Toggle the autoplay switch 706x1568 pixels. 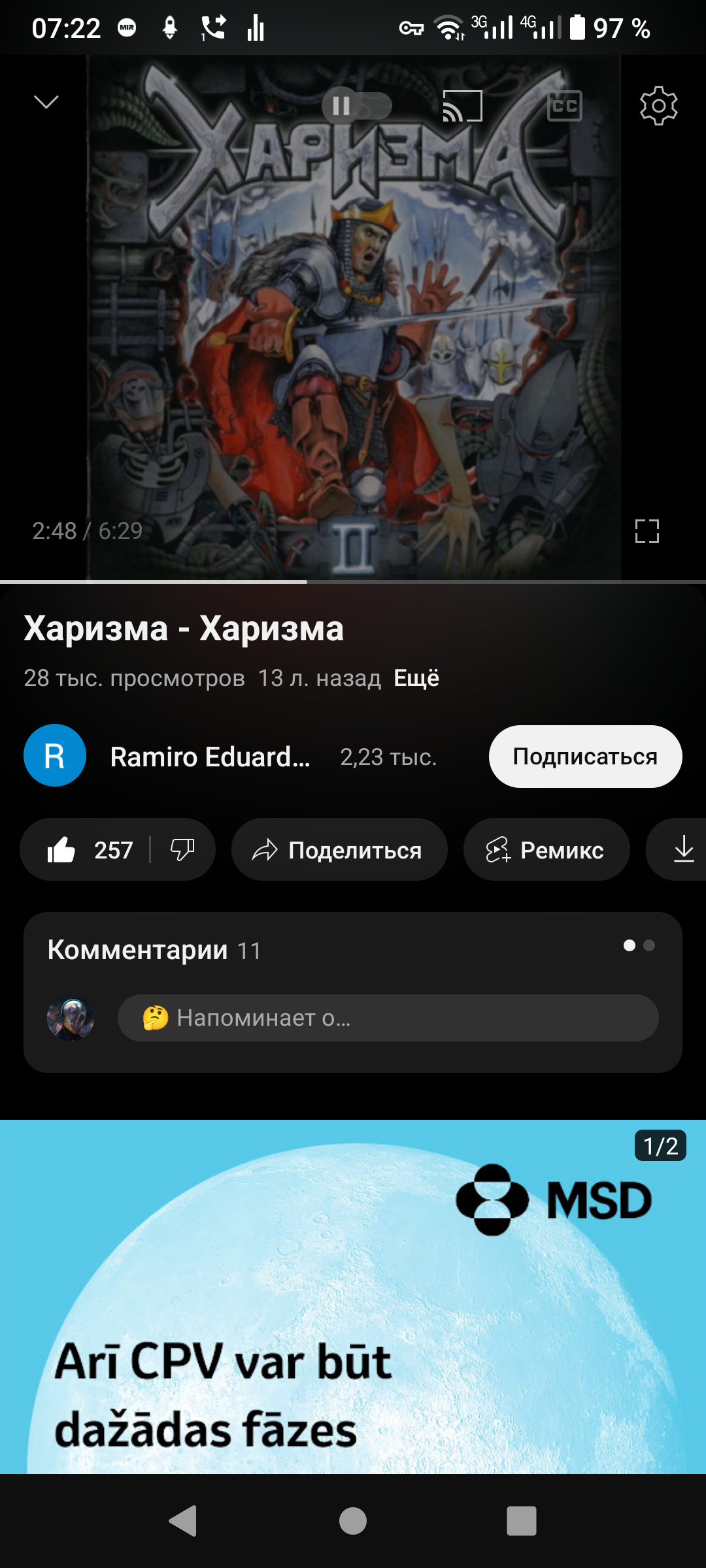tap(357, 106)
